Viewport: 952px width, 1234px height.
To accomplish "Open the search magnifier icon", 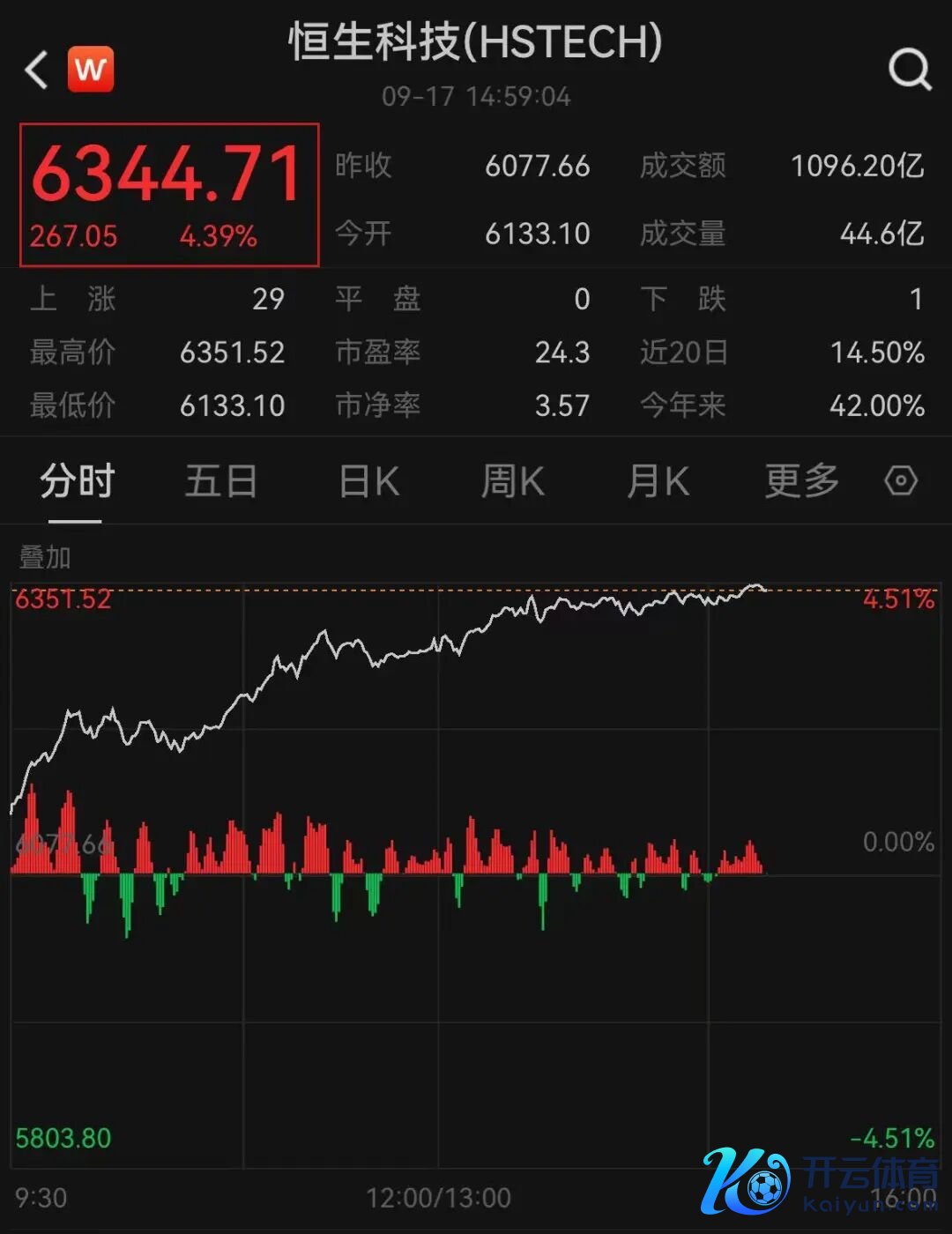I will coord(910,69).
